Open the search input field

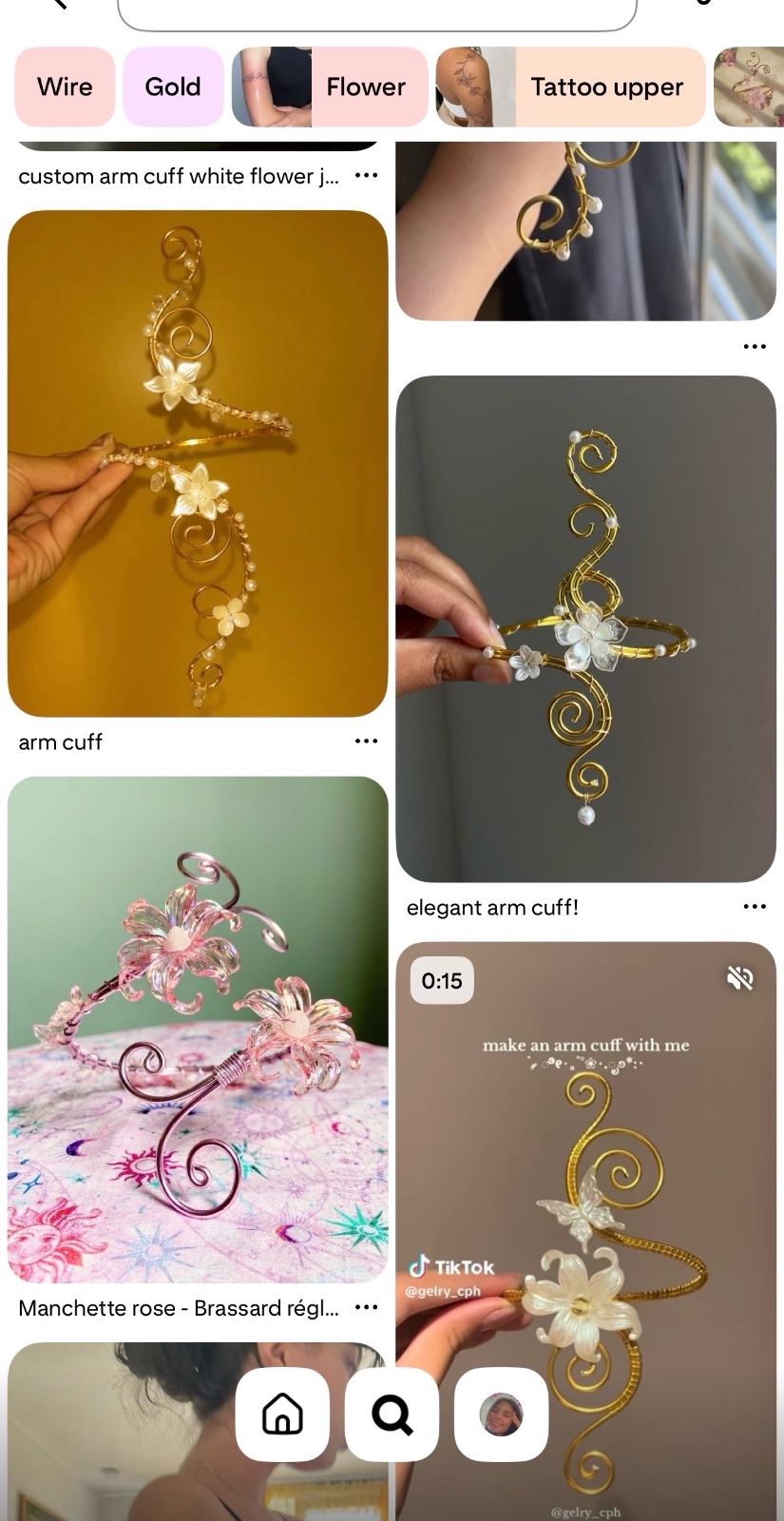click(x=377, y=11)
